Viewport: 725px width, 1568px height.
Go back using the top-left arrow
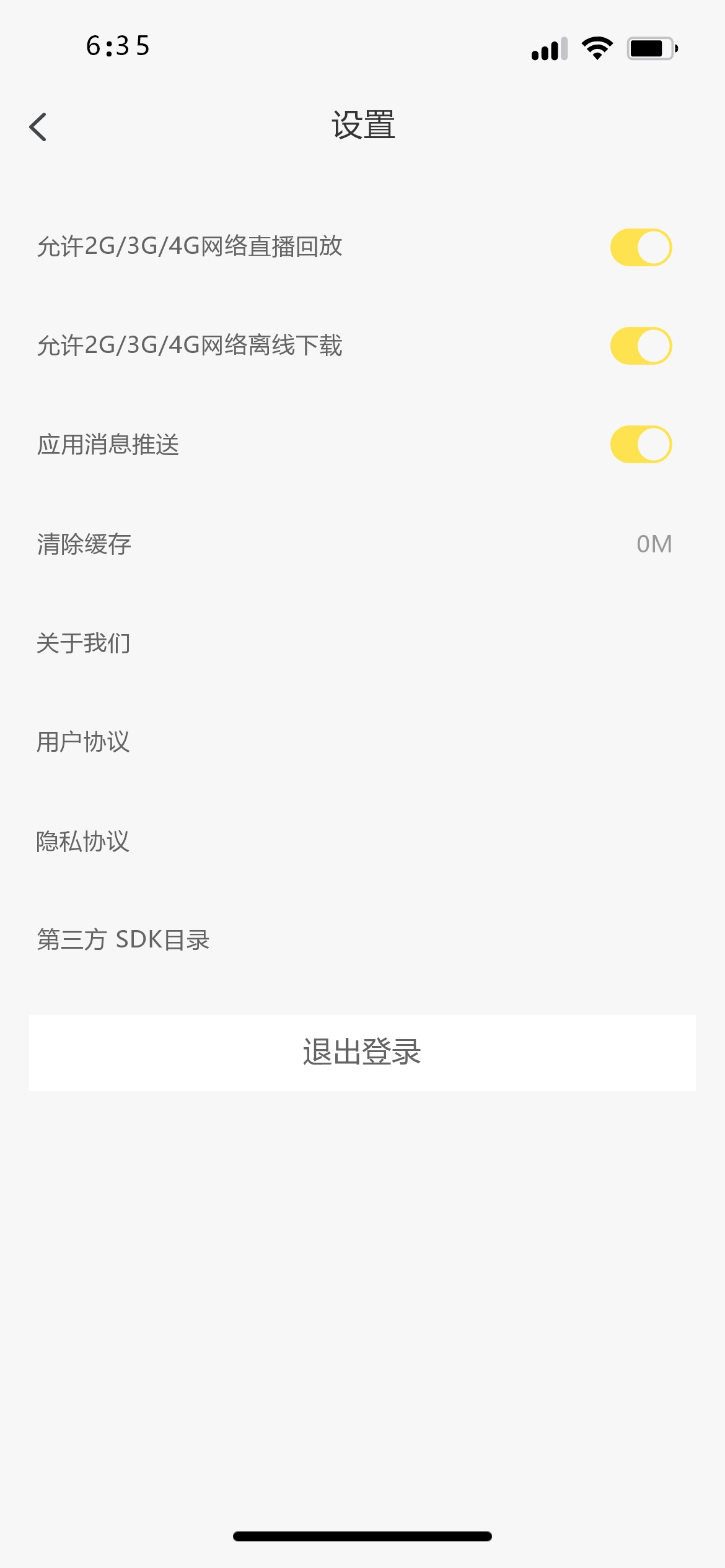[x=38, y=127]
